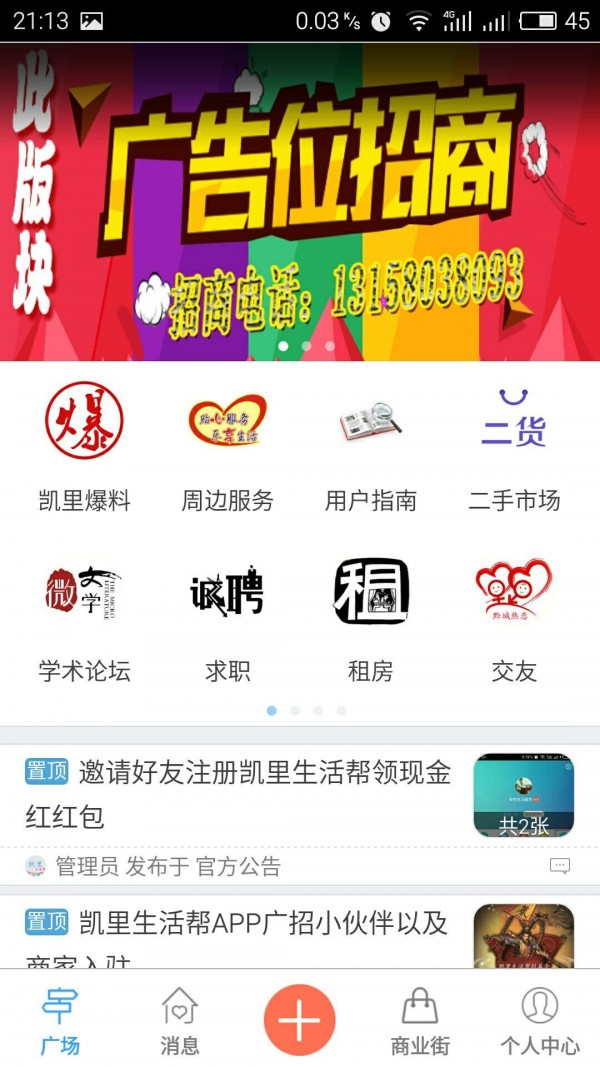Switch to the 广场 tab
The image size is (600, 1067).
[x=60, y=1020]
